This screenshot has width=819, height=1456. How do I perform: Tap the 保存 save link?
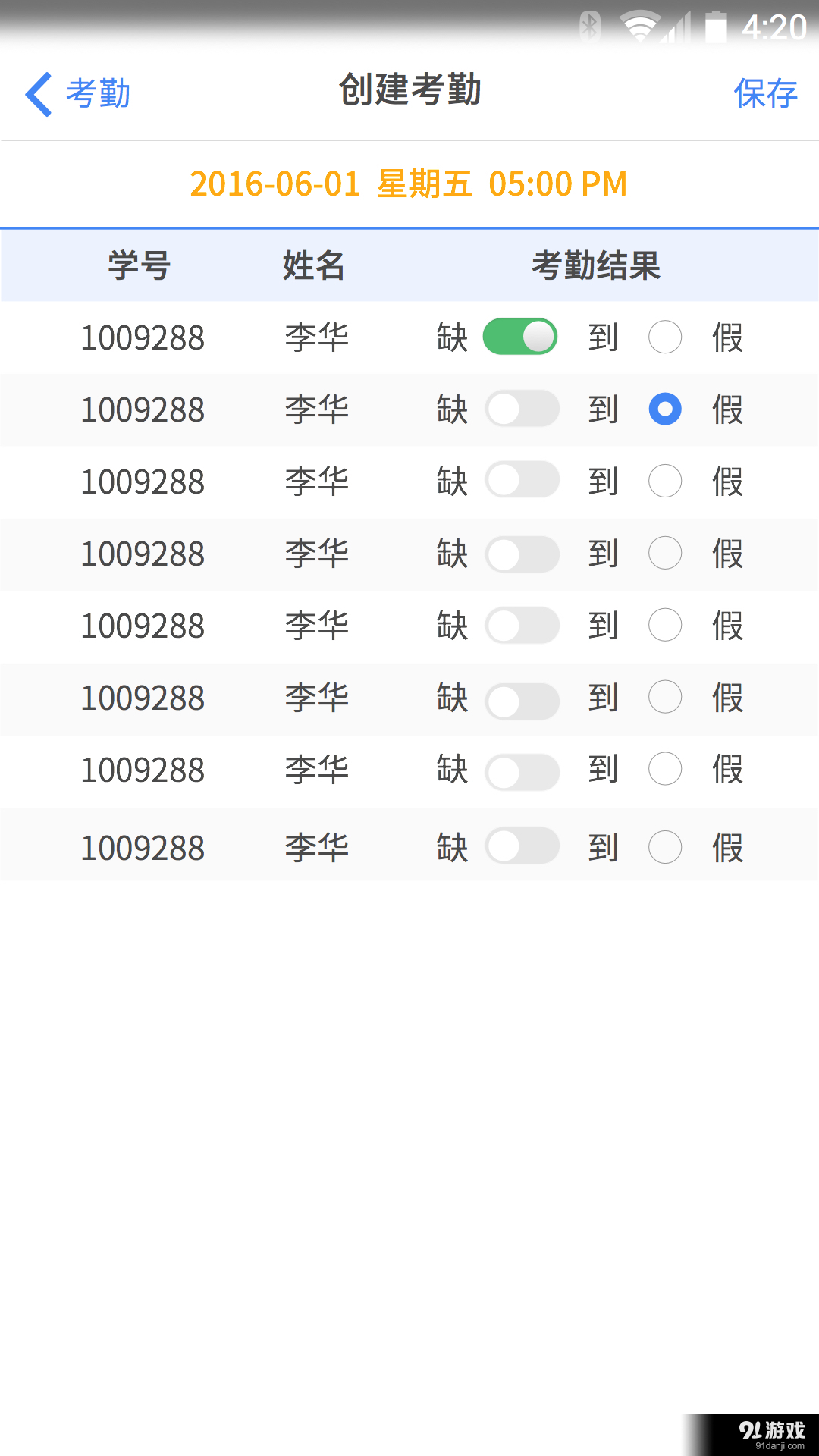tap(765, 93)
